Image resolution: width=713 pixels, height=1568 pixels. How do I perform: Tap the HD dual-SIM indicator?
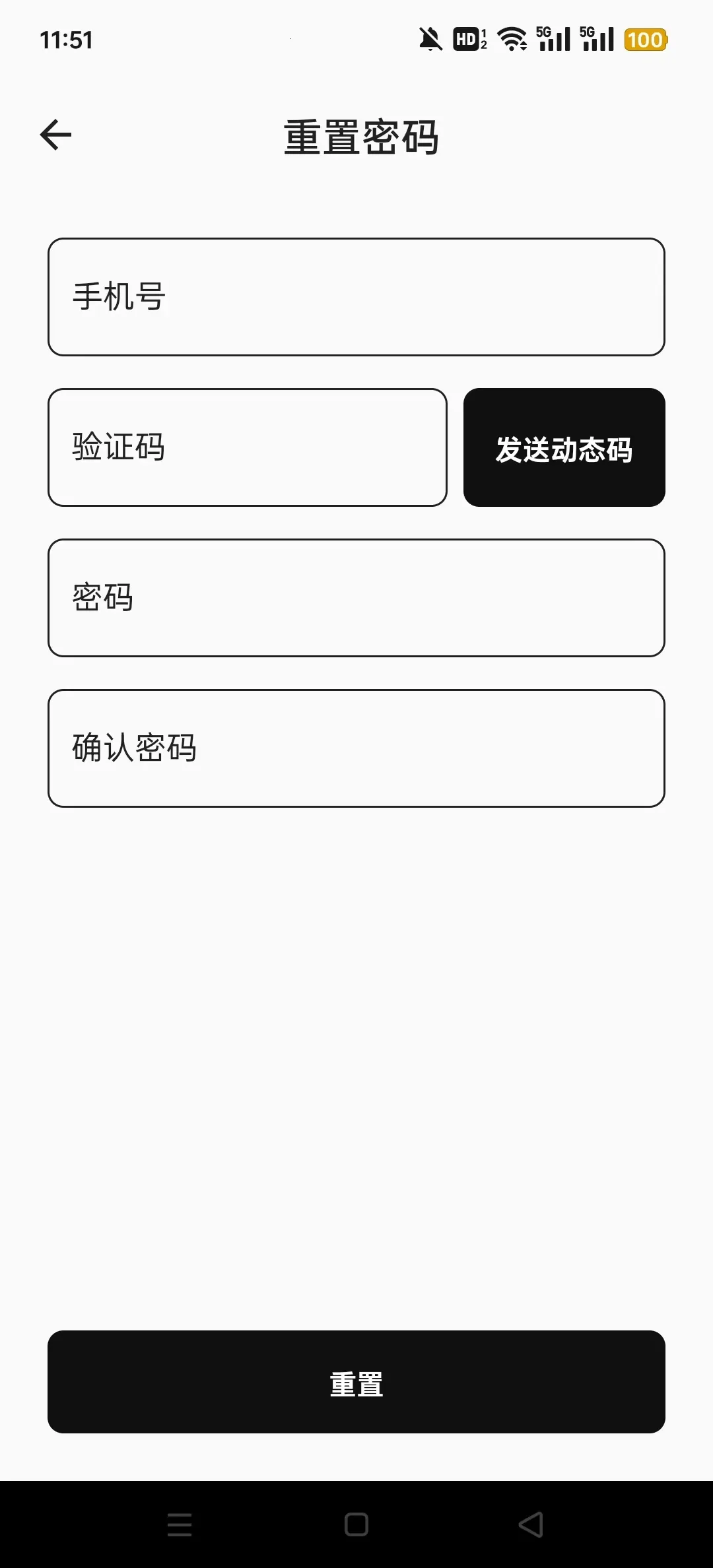pyautogui.click(x=469, y=40)
